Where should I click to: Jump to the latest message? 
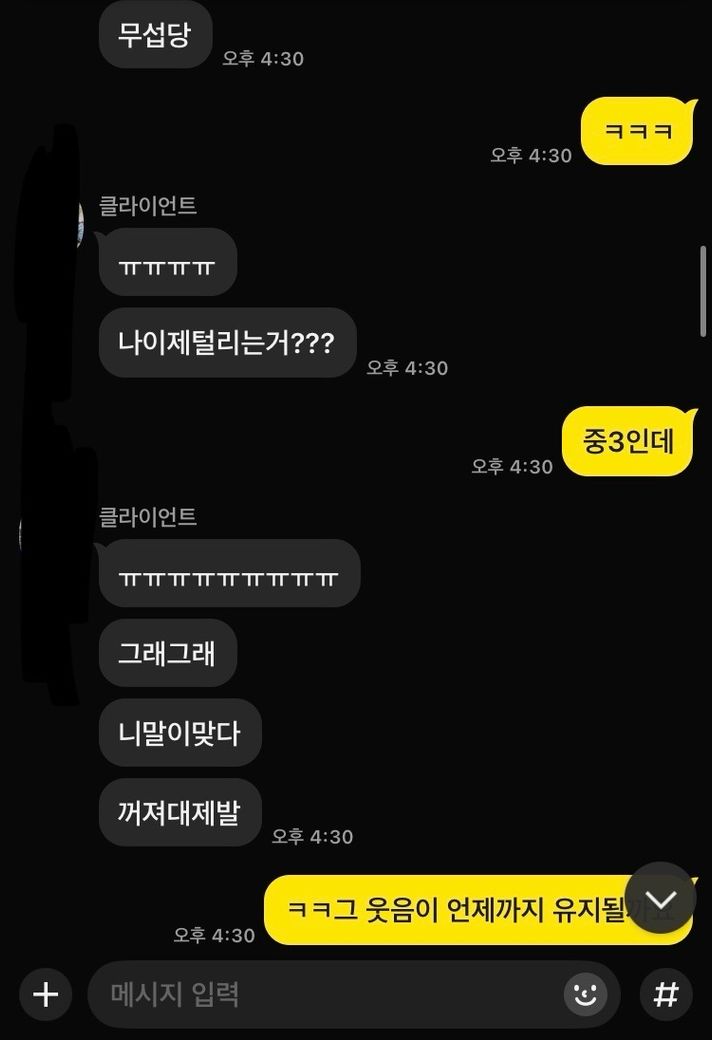click(x=660, y=898)
